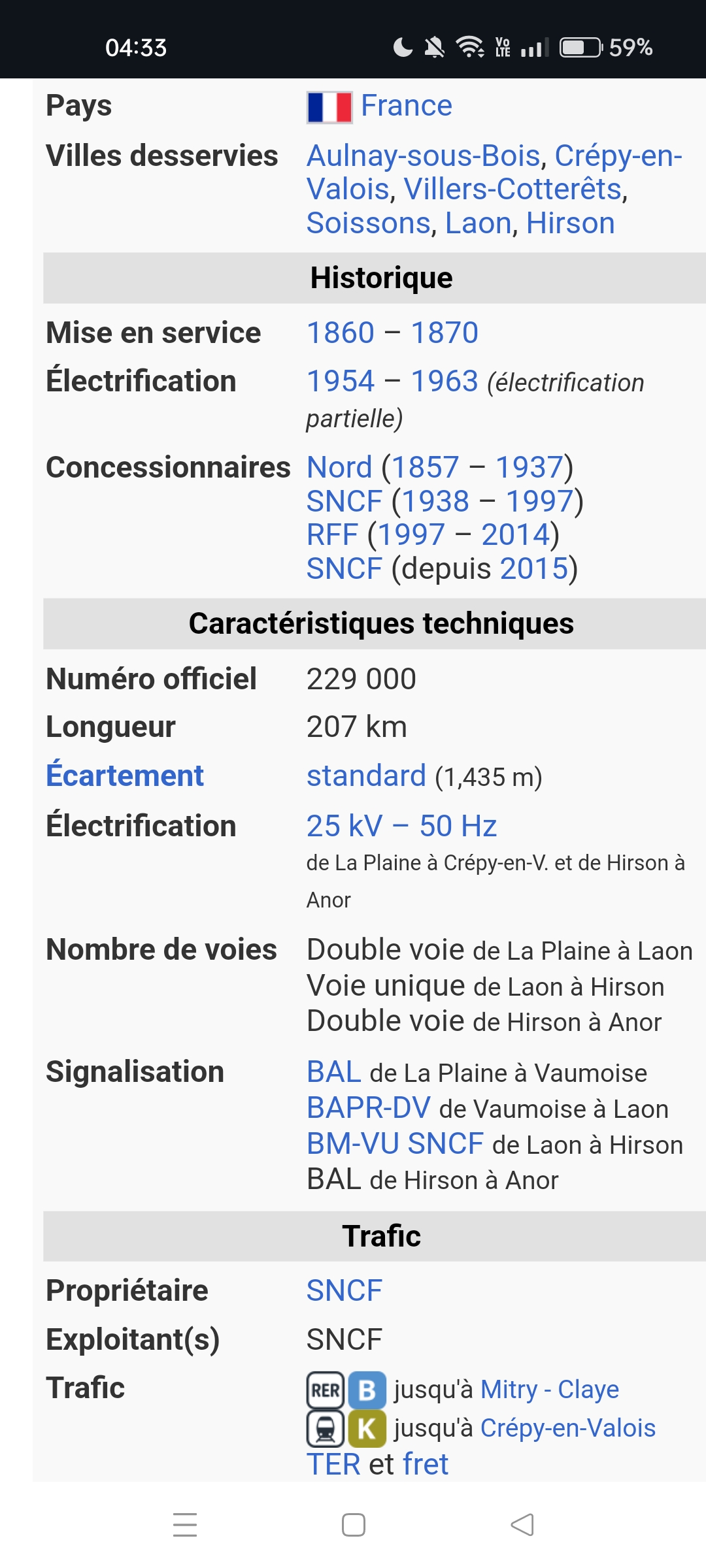Follow the Villers-Cotterêts link
The width and height of the screenshot is (706, 1568).
[513, 189]
